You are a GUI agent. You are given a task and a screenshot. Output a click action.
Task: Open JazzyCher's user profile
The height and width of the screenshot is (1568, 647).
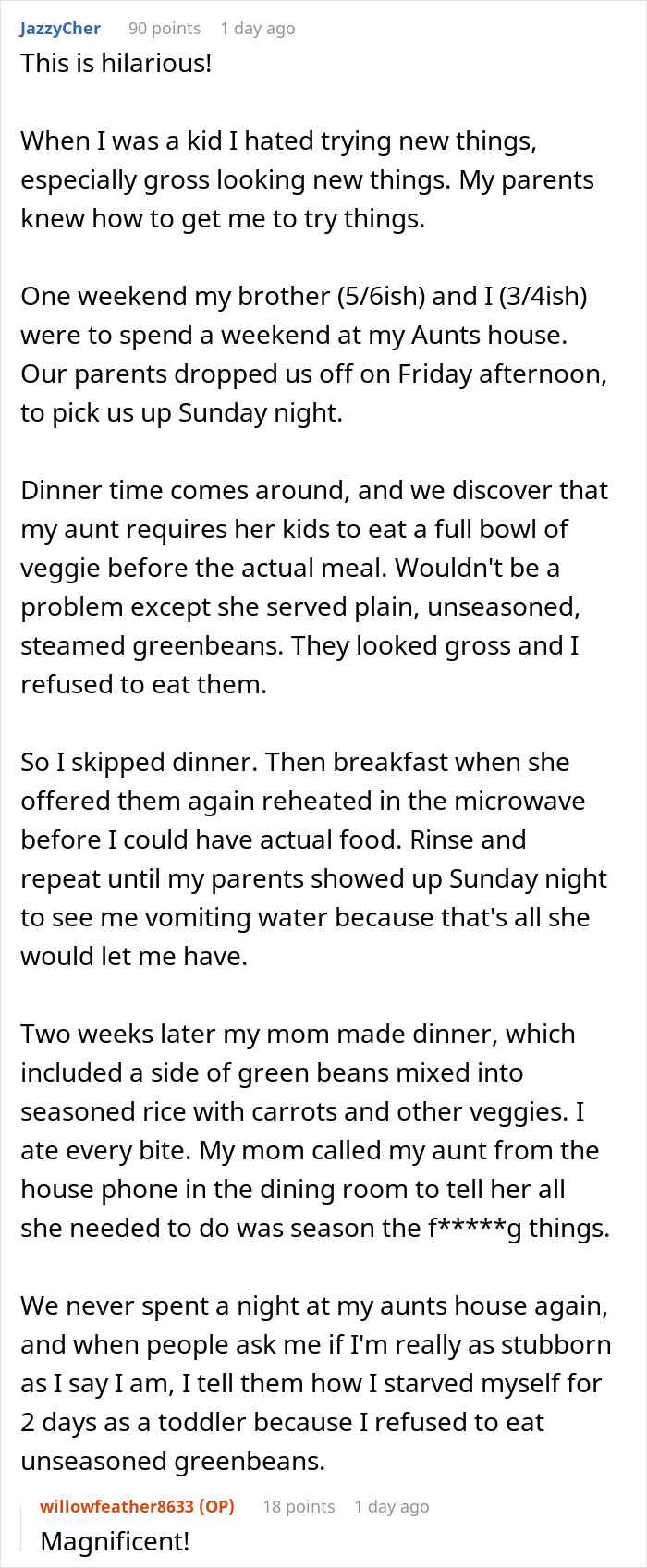click(60, 28)
